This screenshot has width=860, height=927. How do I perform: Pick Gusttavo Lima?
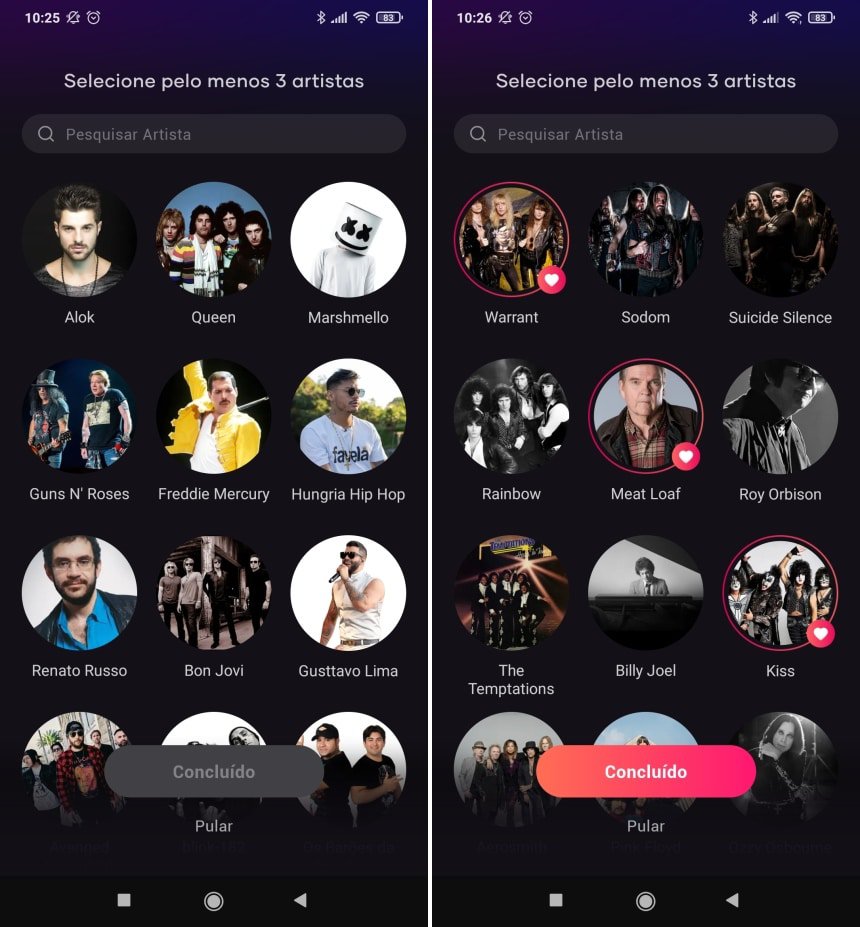348,593
